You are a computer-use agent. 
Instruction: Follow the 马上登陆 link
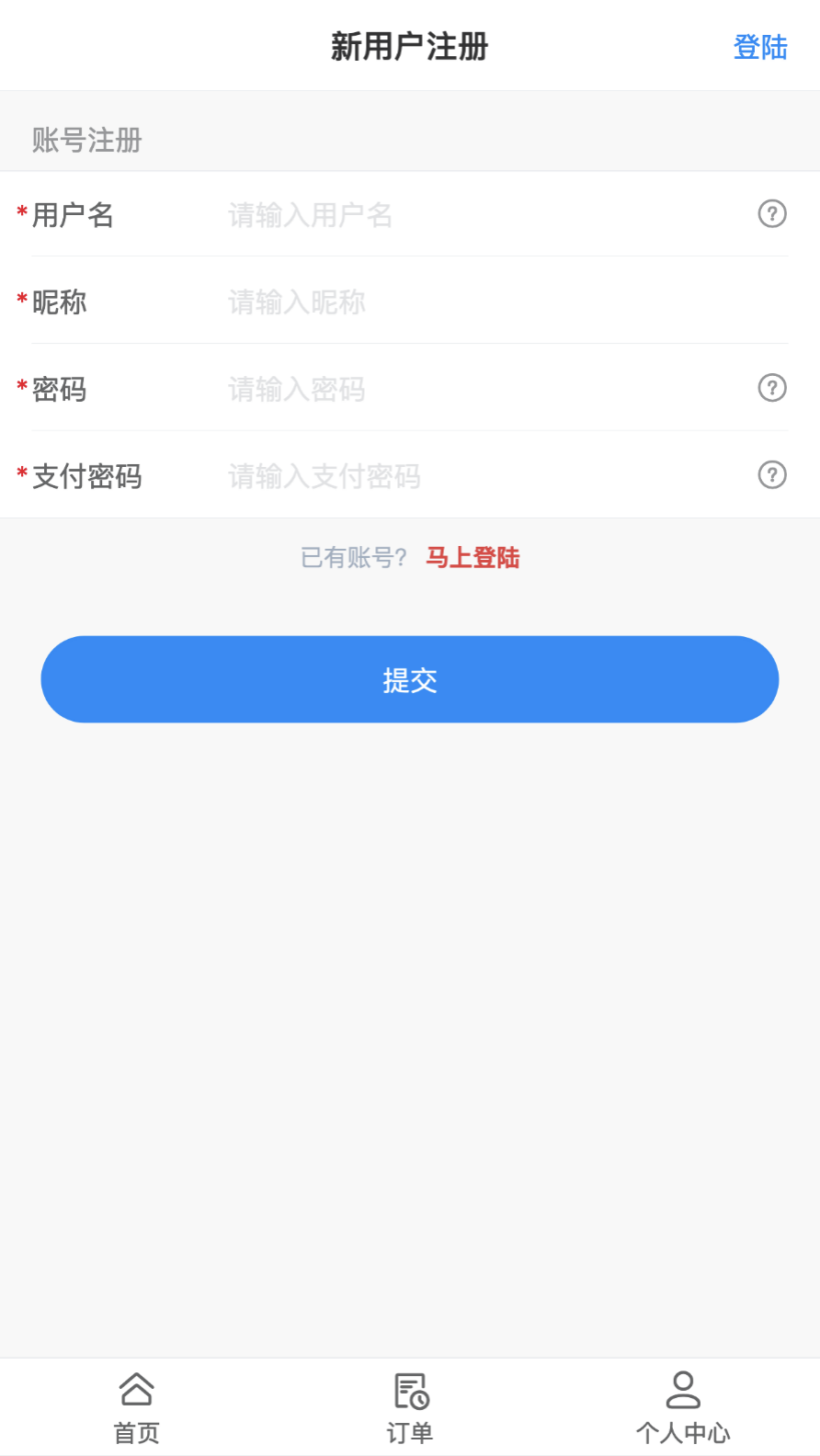[473, 558]
